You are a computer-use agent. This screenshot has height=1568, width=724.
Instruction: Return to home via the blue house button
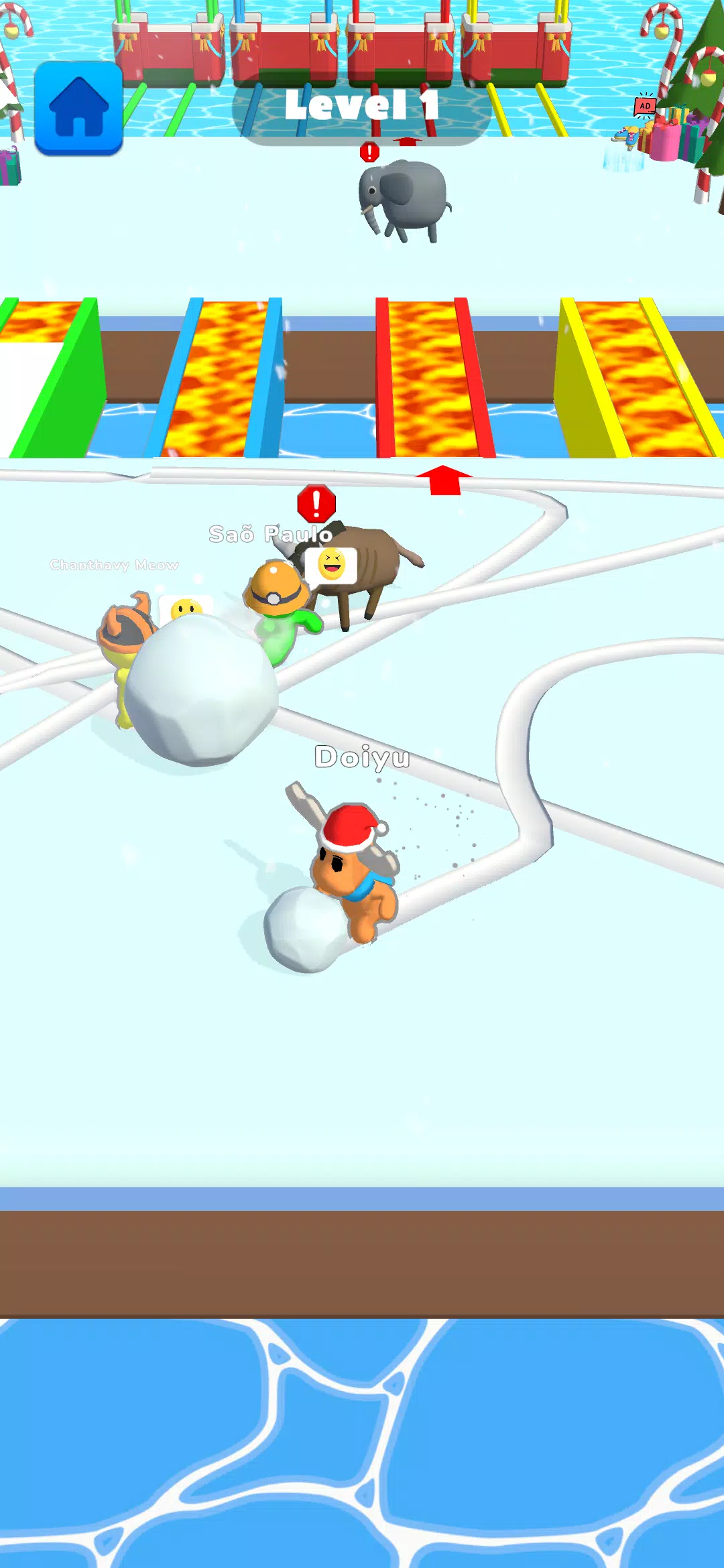click(78, 108)
